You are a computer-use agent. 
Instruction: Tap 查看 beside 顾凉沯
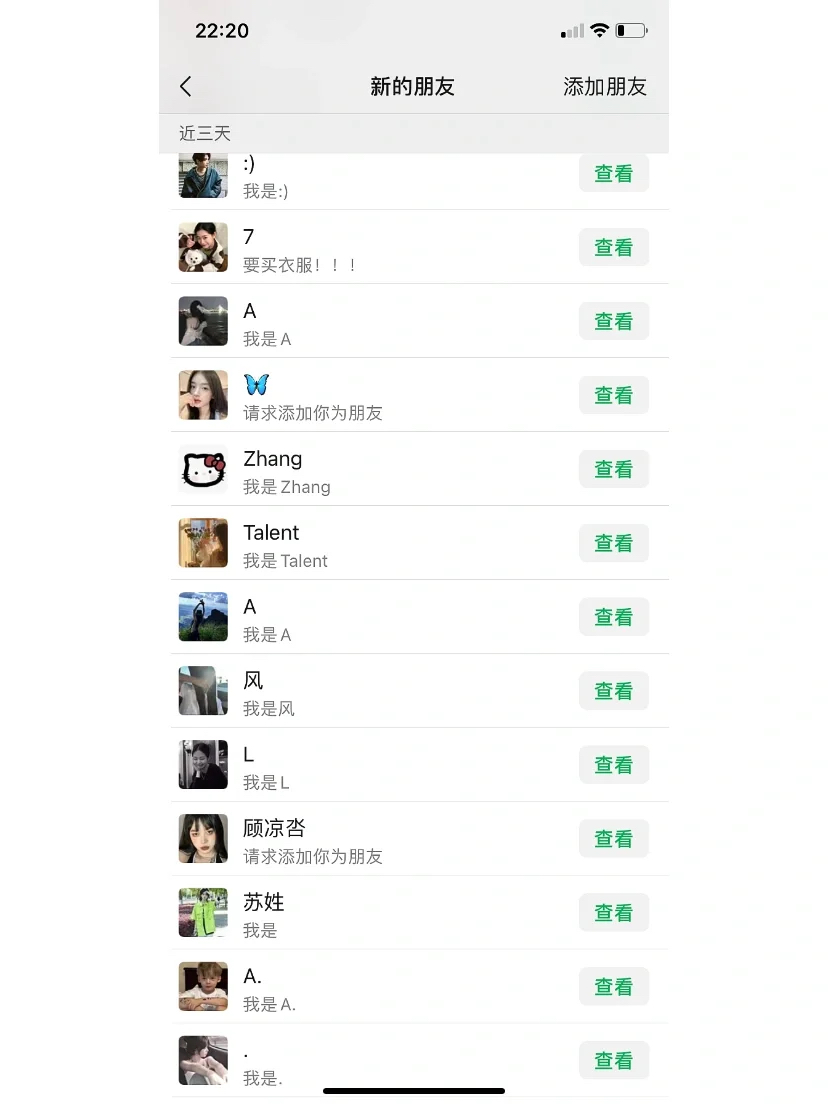pyautogui.click(x=613, y=840)
